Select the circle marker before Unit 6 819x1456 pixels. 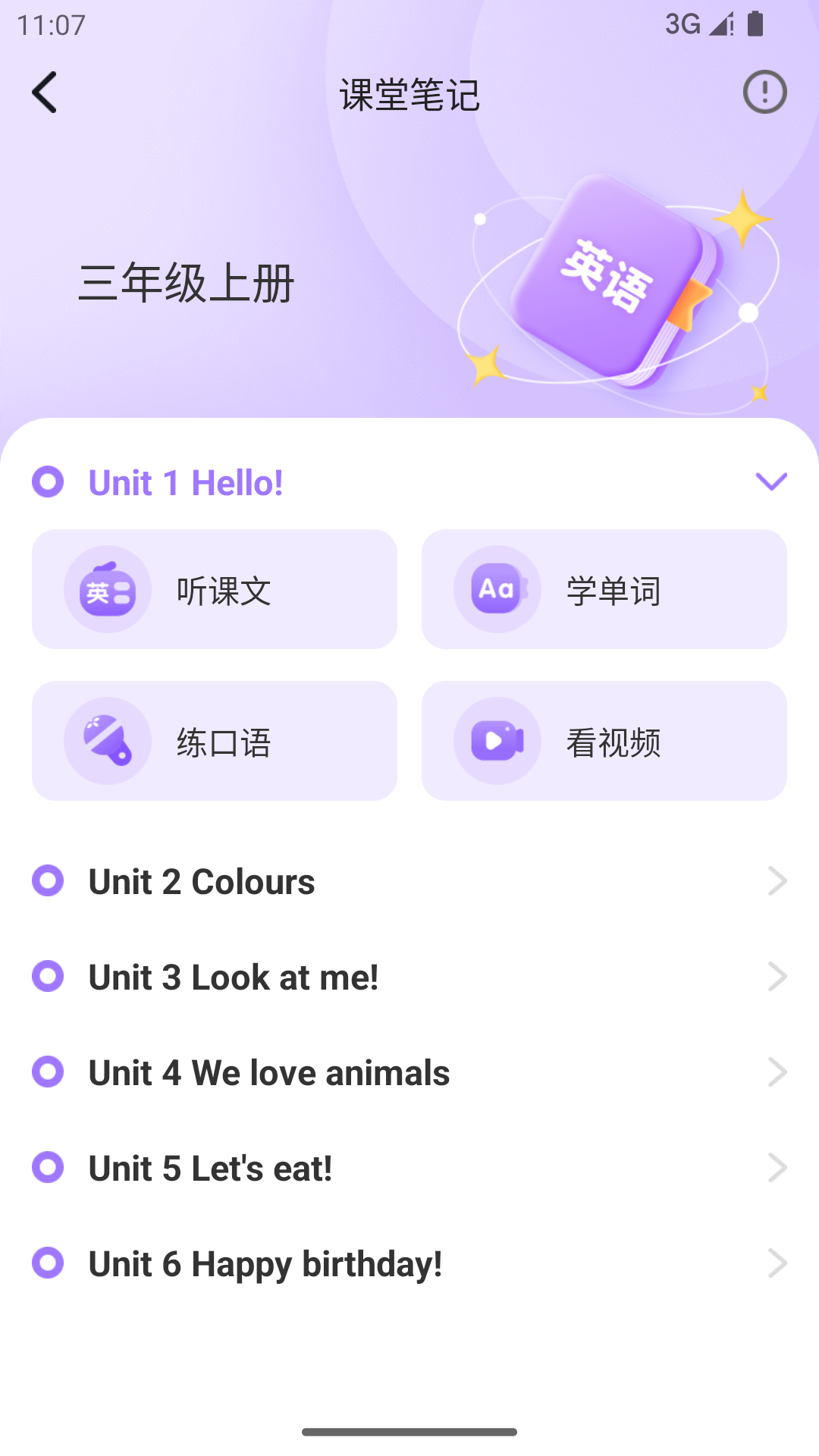[x=49, y=1263]
